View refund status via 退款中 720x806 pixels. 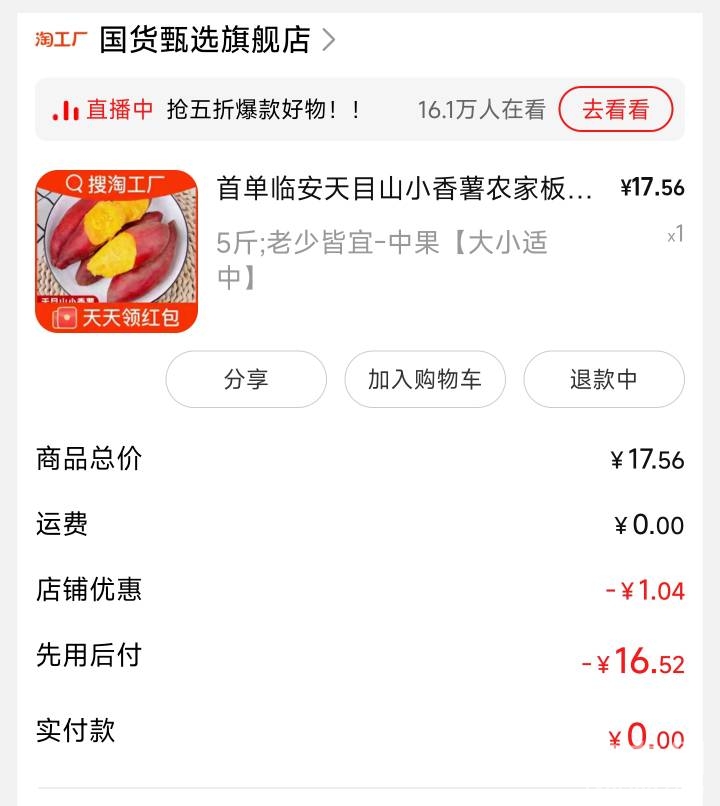(x=604, y=379)
